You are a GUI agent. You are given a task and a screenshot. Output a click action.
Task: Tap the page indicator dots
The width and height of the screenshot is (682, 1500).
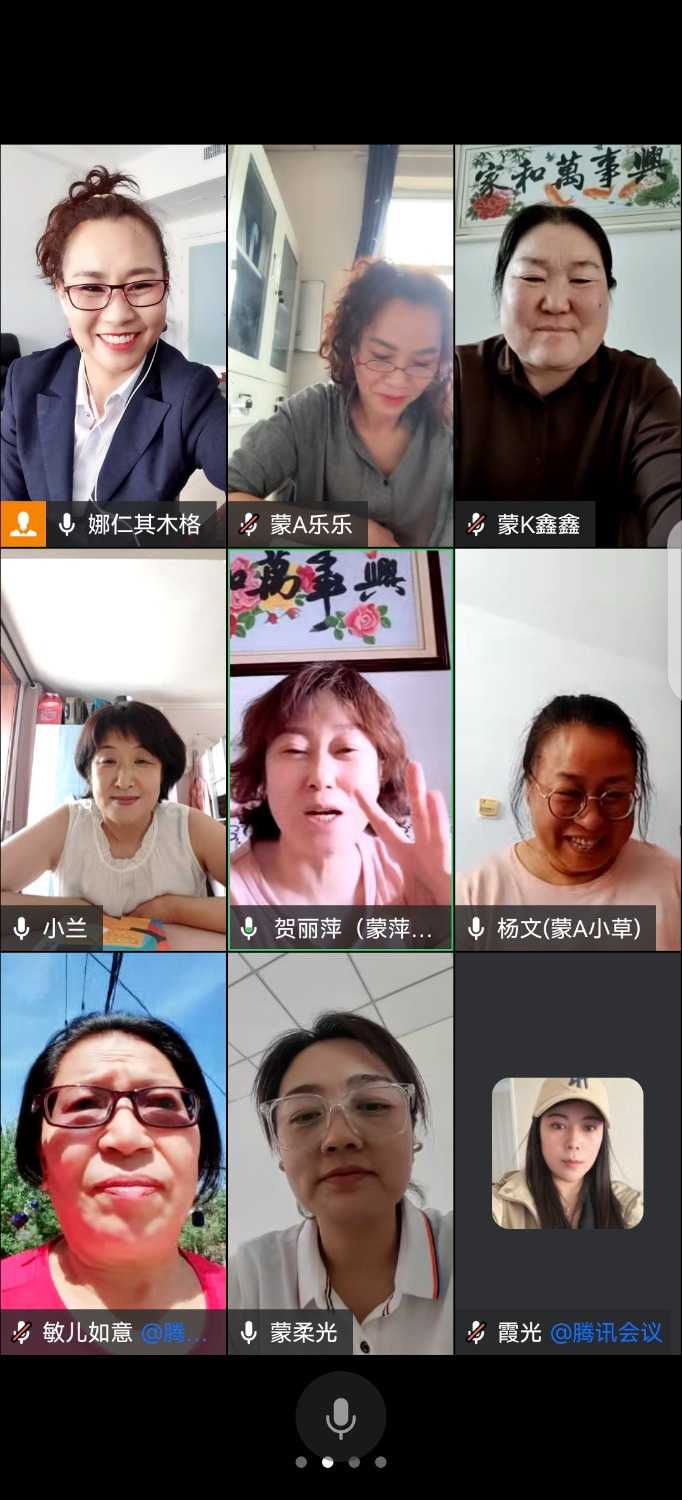[x=340, y=1462]
